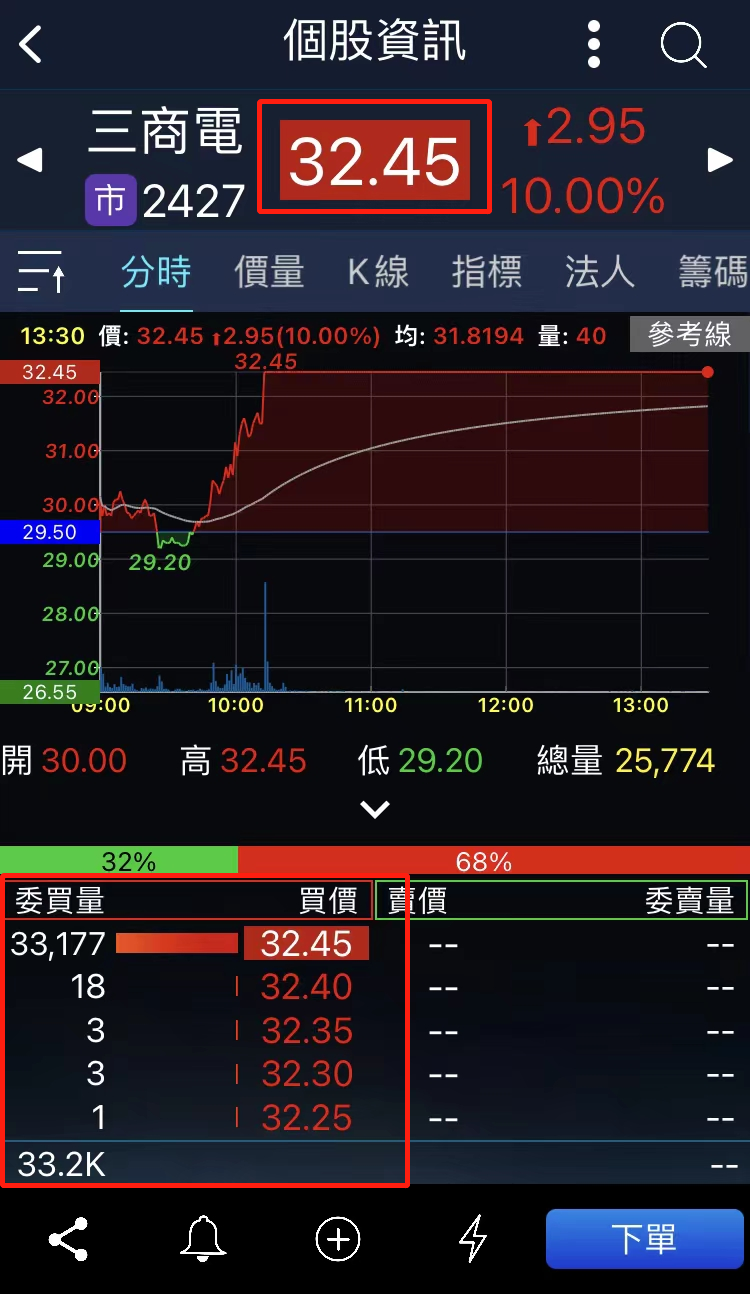Open the stock search magnifier
This screenshot has width=750, height=1294.
point(684,45)
